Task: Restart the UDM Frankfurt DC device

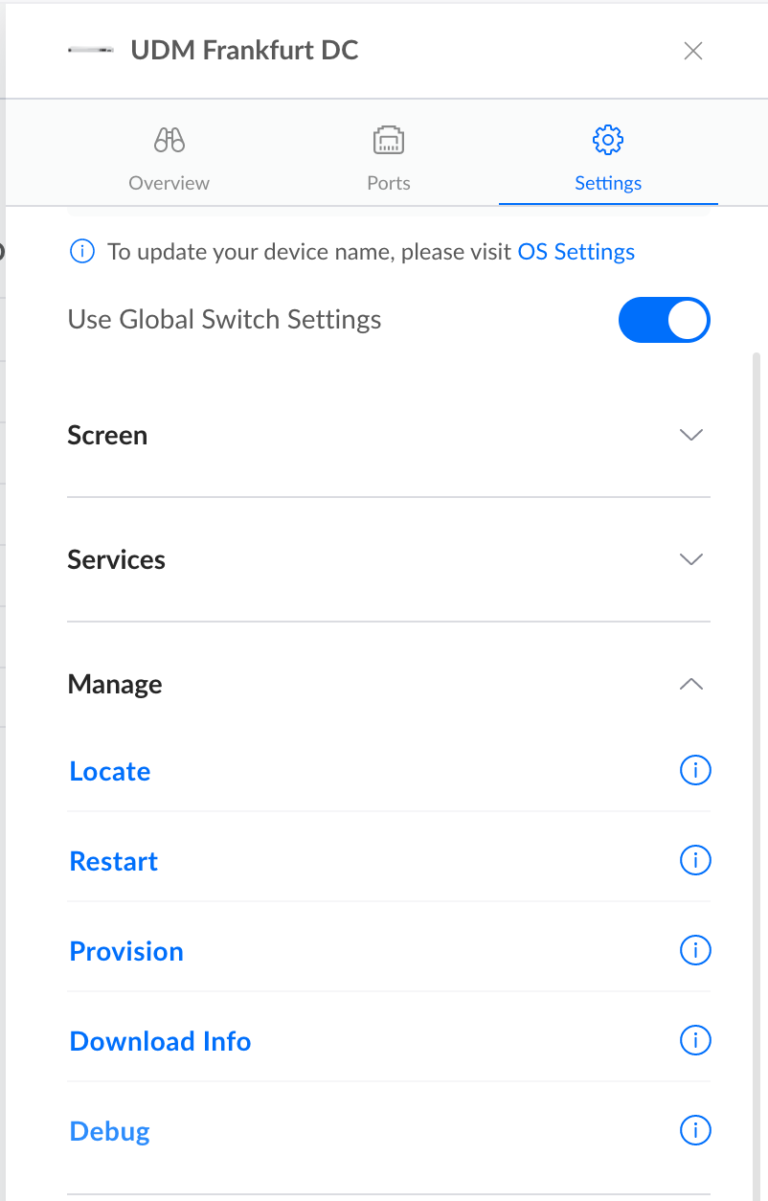Action: point(113,860)
